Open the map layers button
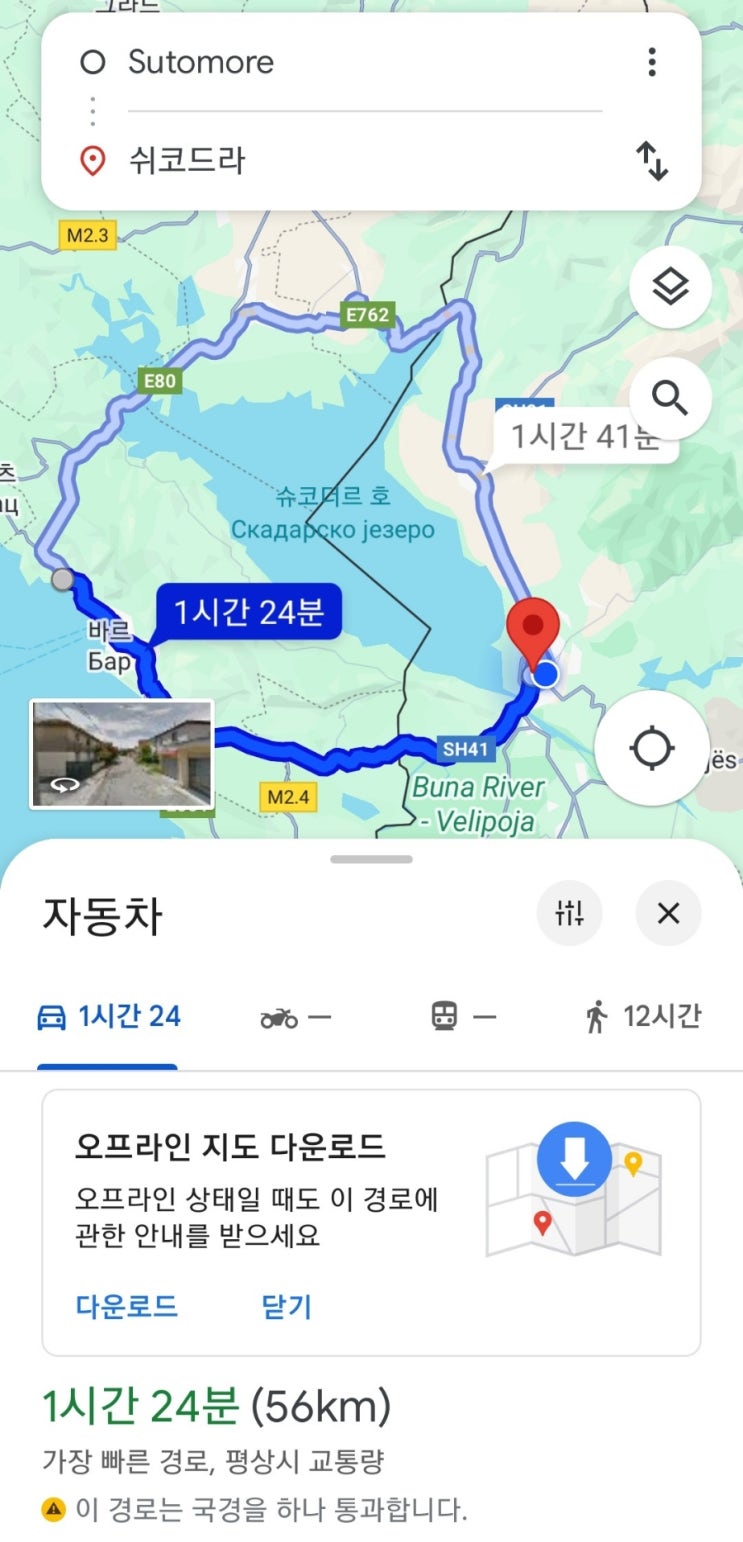The image size is (743, 1542). click(x=670, y=287)
